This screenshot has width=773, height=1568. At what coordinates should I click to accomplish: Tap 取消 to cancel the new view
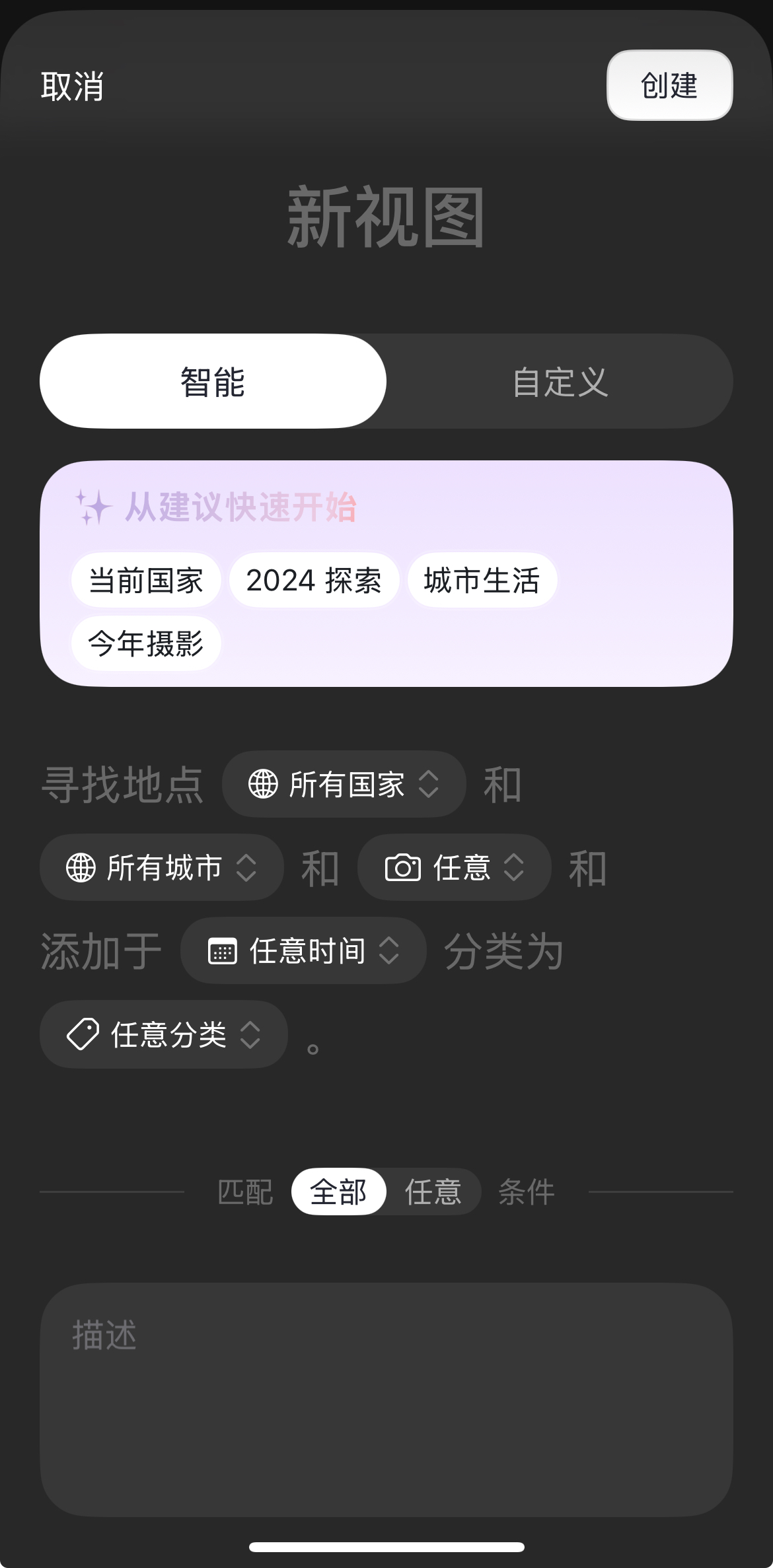click(72, 87)
